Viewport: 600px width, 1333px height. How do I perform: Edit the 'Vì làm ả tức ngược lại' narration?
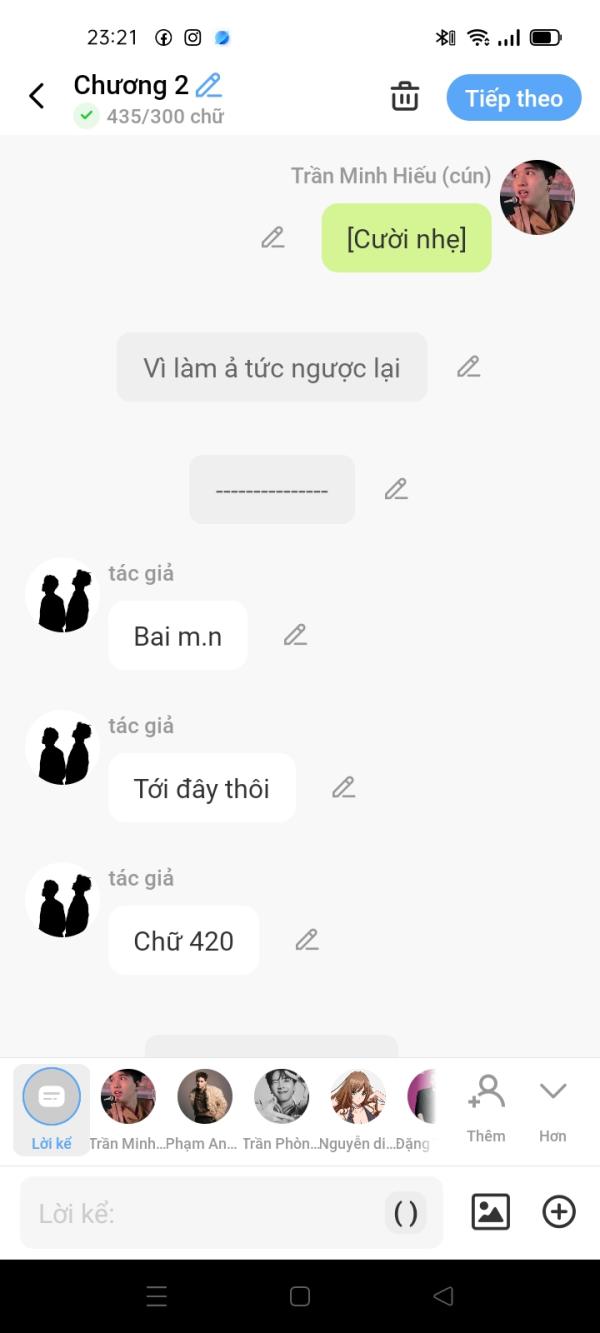tap(469, 367)
